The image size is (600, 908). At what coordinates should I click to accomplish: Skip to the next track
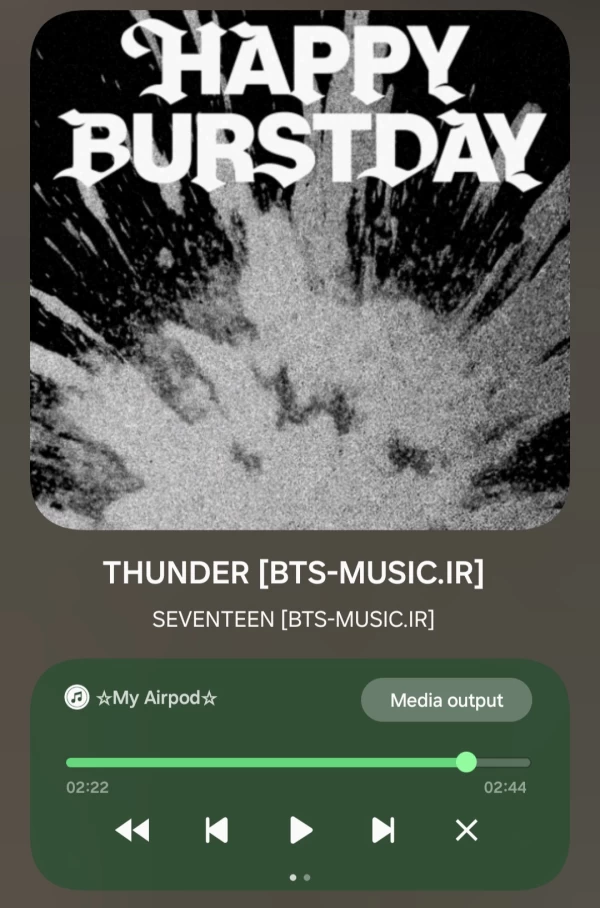383,830
